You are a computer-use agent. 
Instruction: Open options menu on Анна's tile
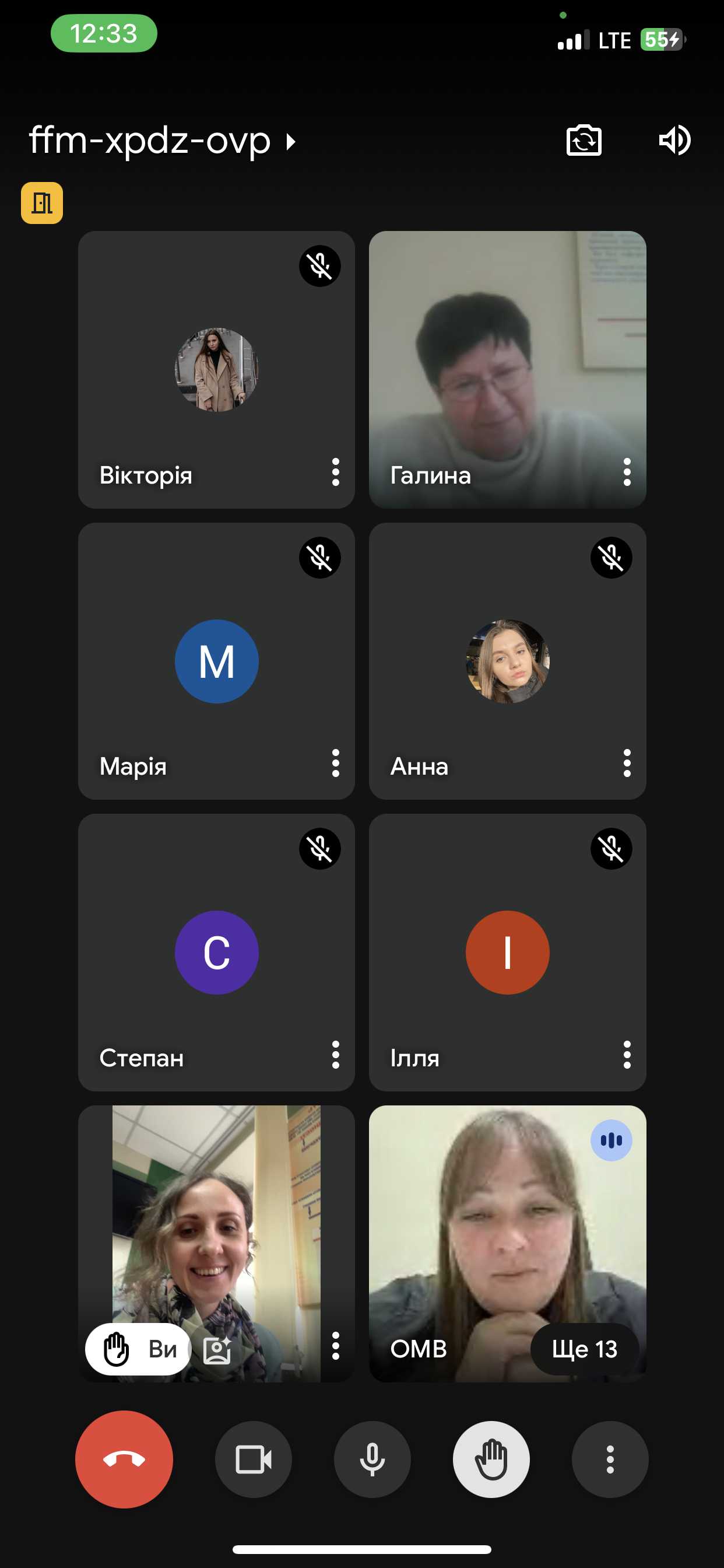coord(627,764)
